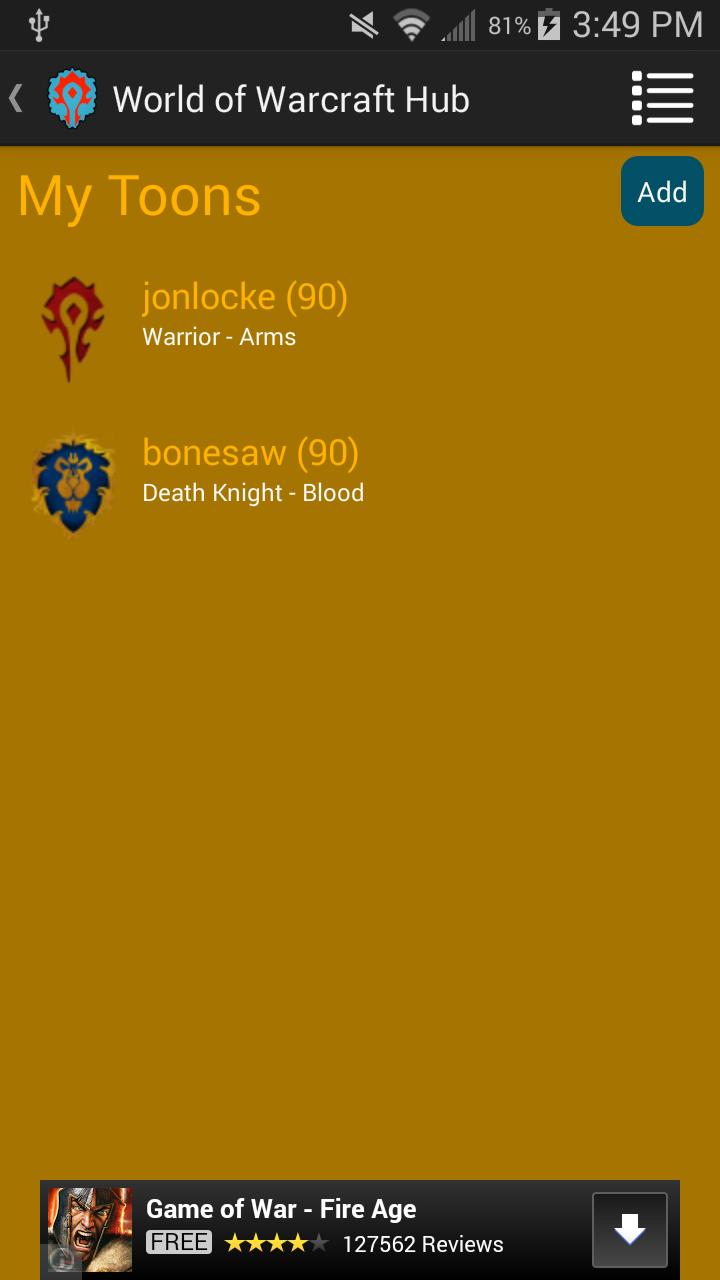Tap the Game of War ad thumbnail icon
The height and width of the screenshot is (1280, 720).
click(x=88, y=1228)
